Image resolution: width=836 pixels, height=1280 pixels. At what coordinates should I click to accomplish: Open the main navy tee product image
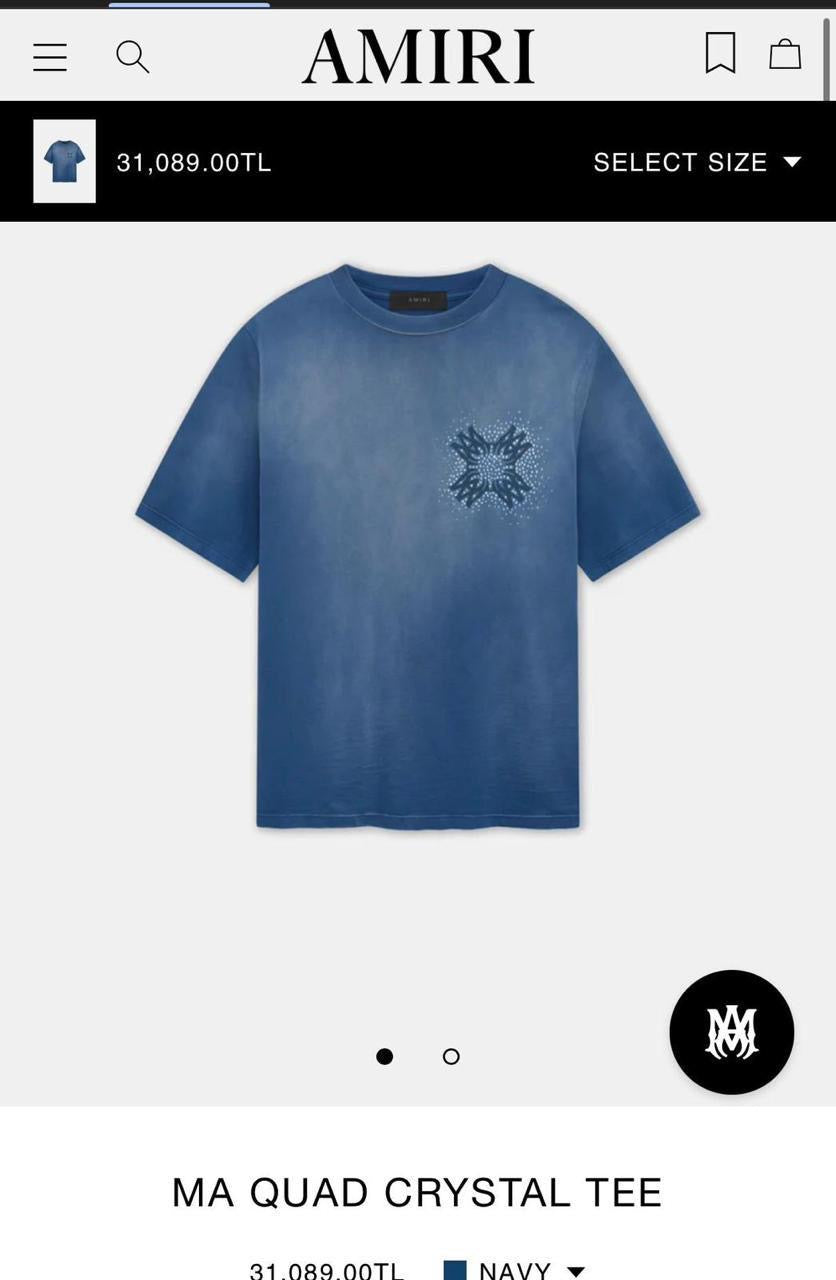click(x=418, y=545)
